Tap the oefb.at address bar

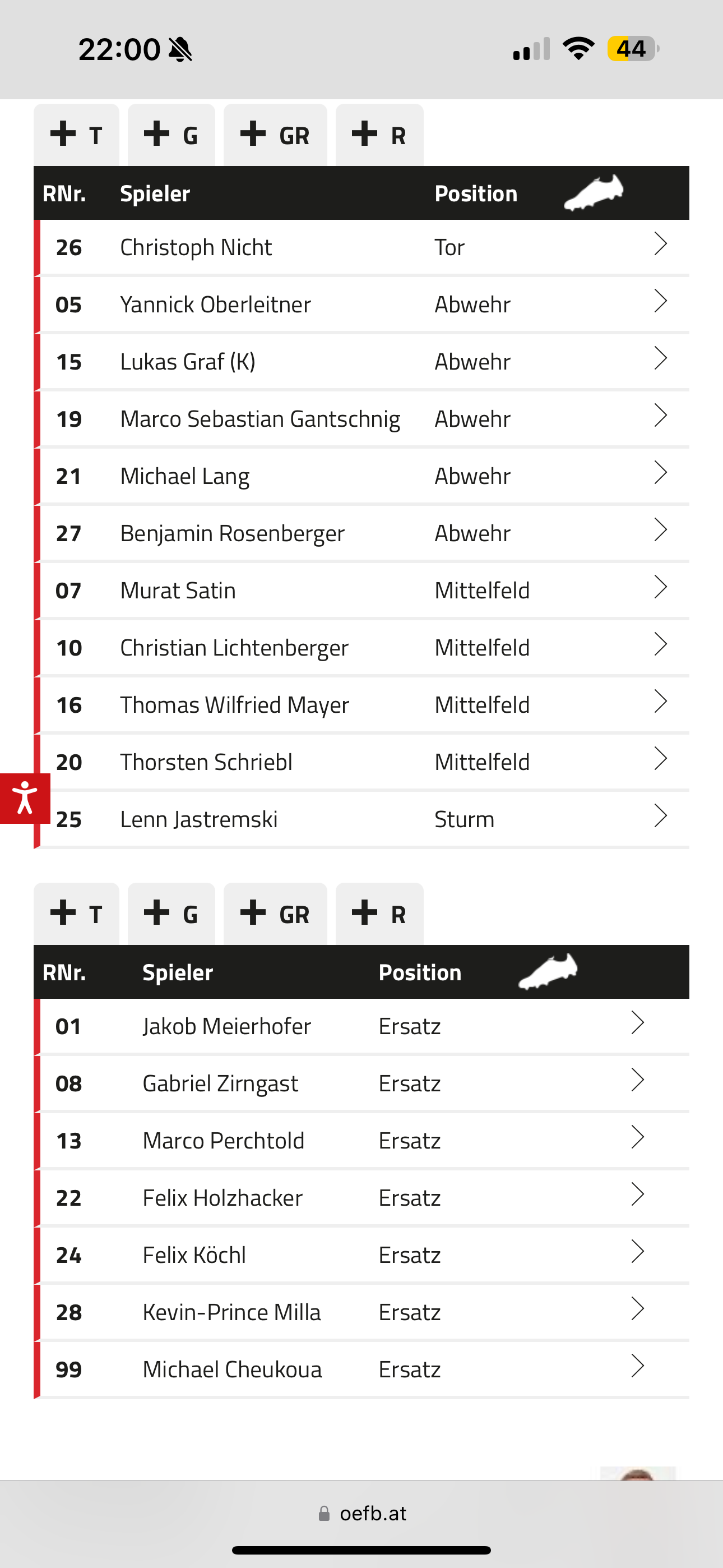361,1513
